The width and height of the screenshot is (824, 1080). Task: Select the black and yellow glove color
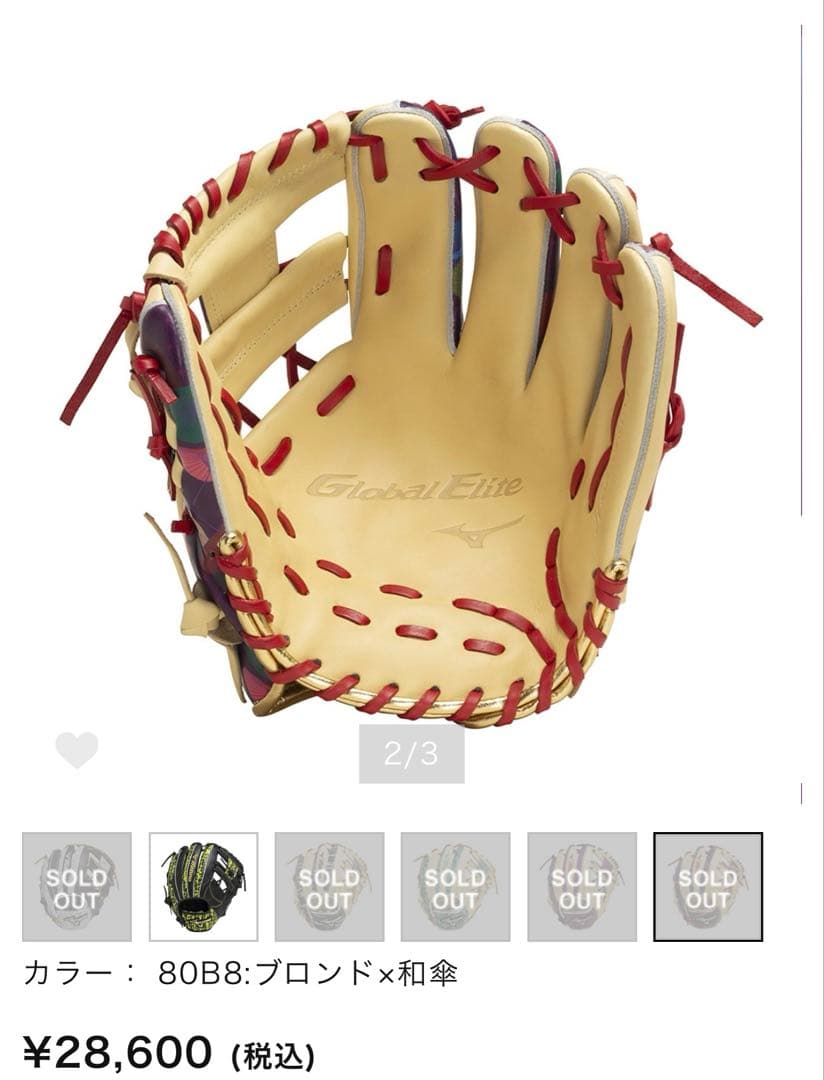(204, 886)
